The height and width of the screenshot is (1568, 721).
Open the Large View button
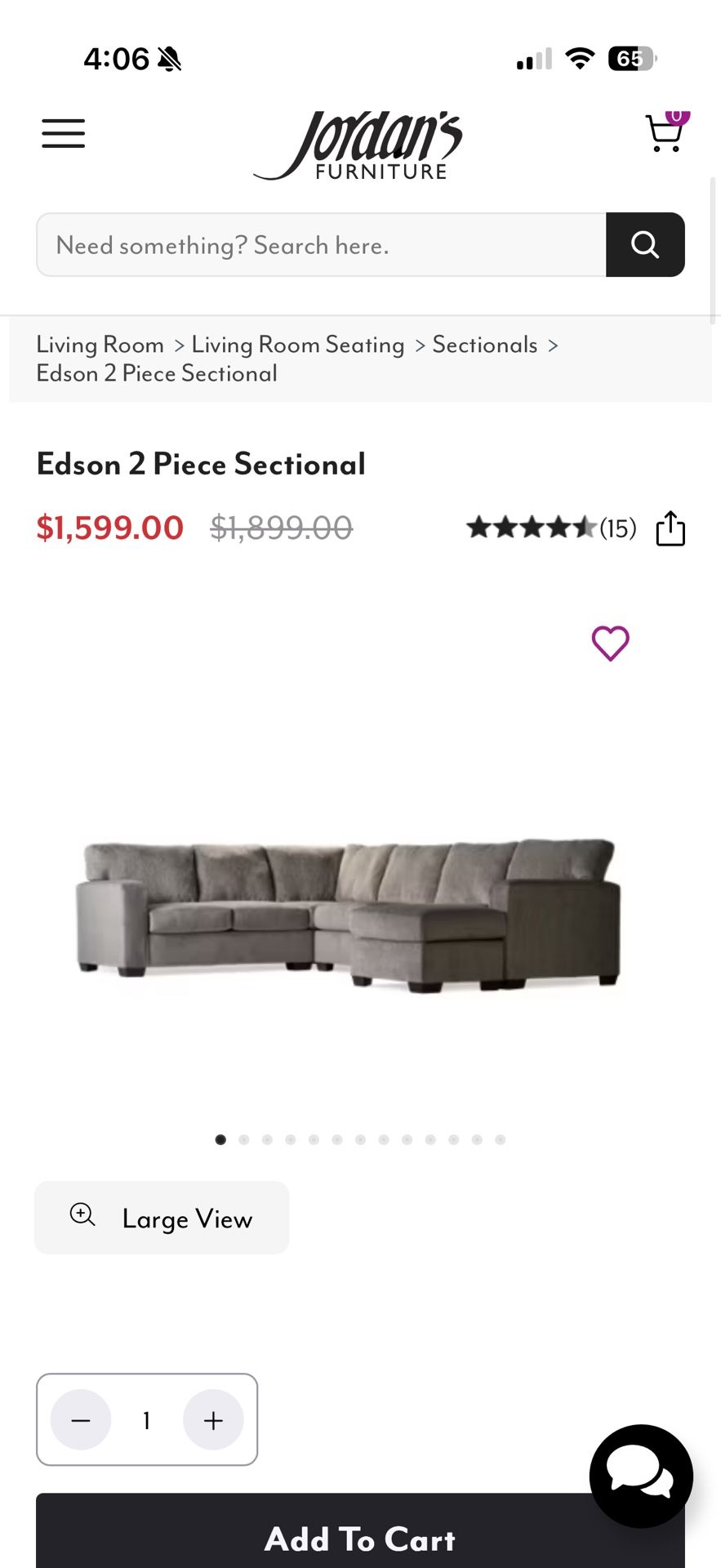[161, 1217]
